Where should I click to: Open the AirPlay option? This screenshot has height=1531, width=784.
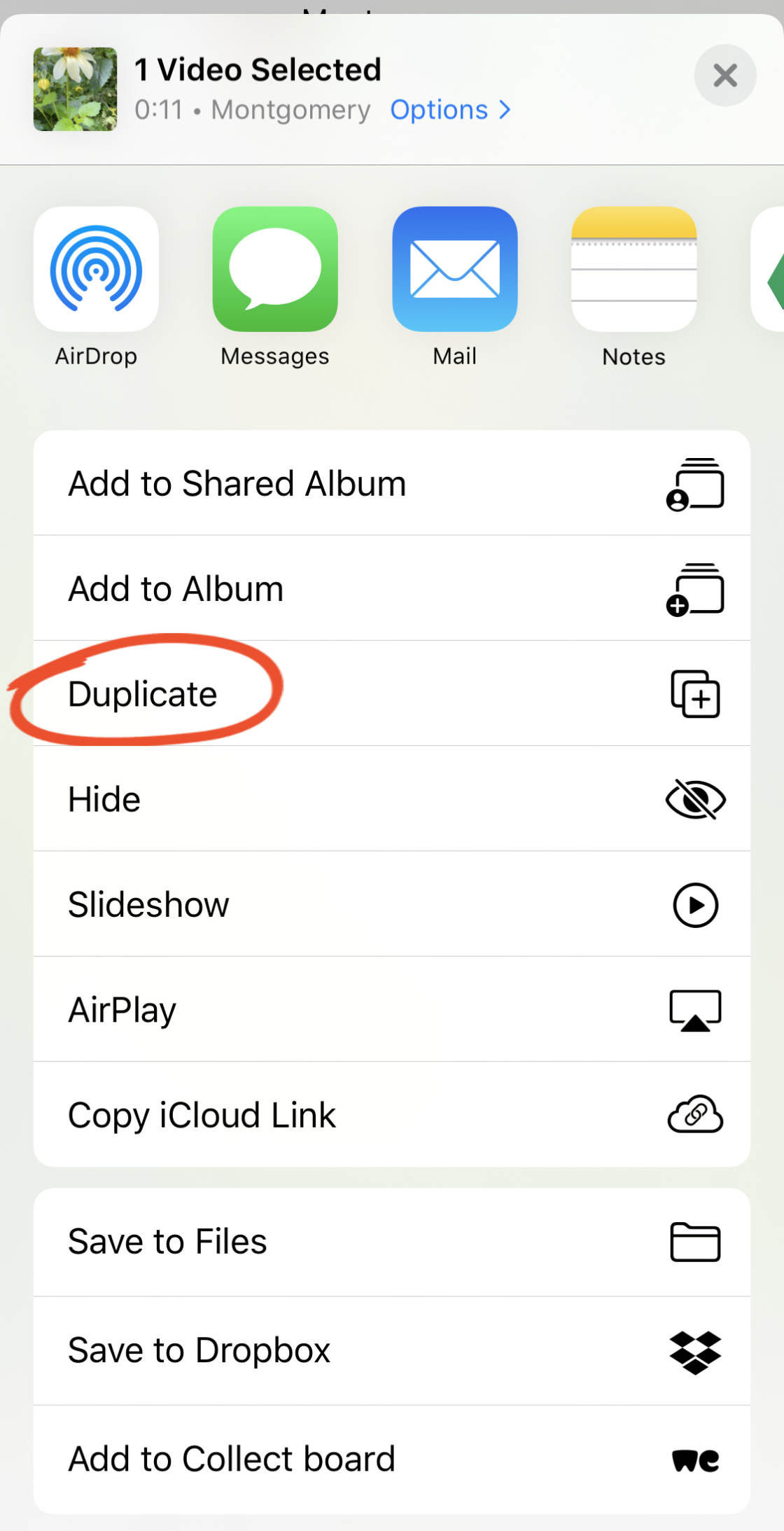392,1009
